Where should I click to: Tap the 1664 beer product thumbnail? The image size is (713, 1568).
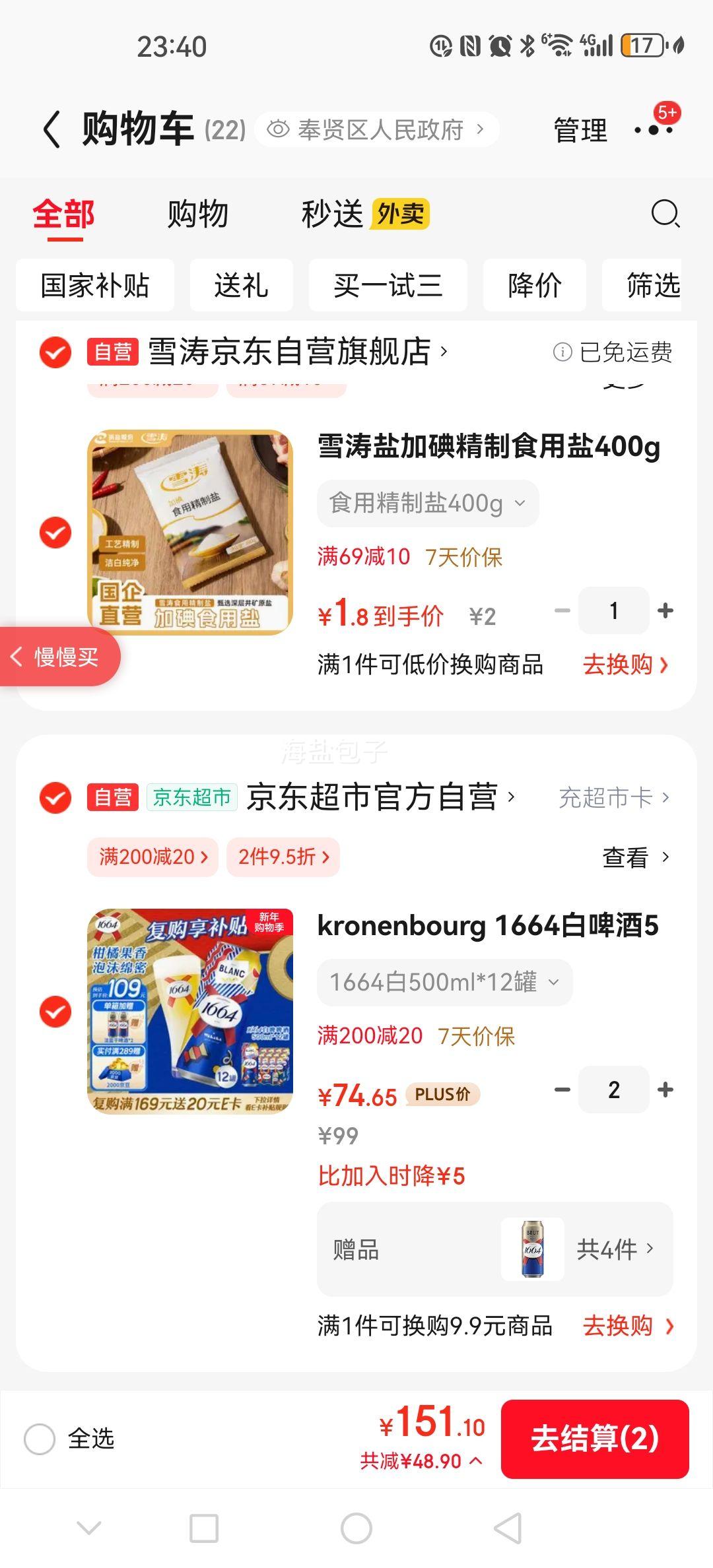point(190,1010)
